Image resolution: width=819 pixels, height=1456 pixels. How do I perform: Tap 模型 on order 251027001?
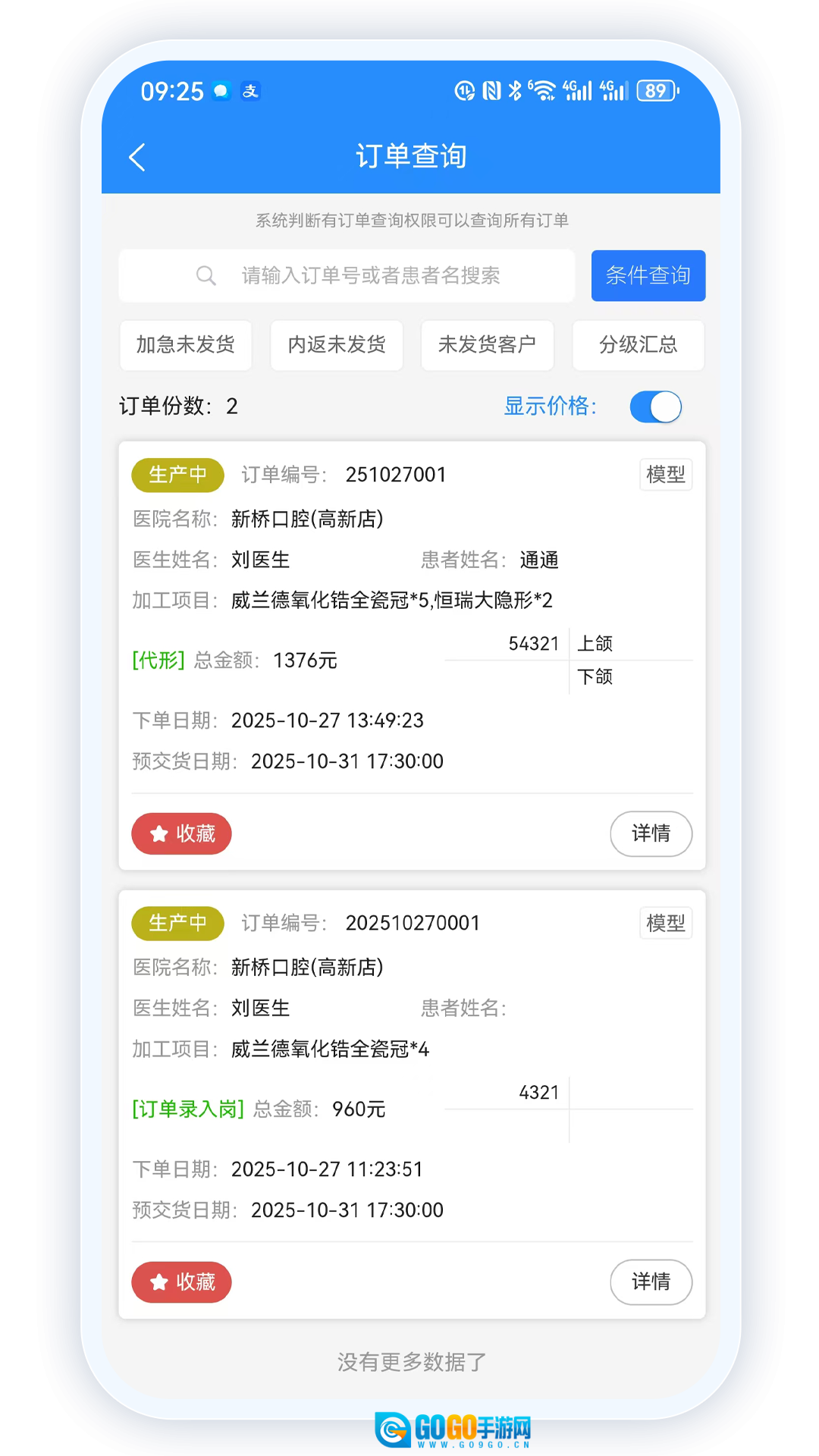[x=665, y=475]
